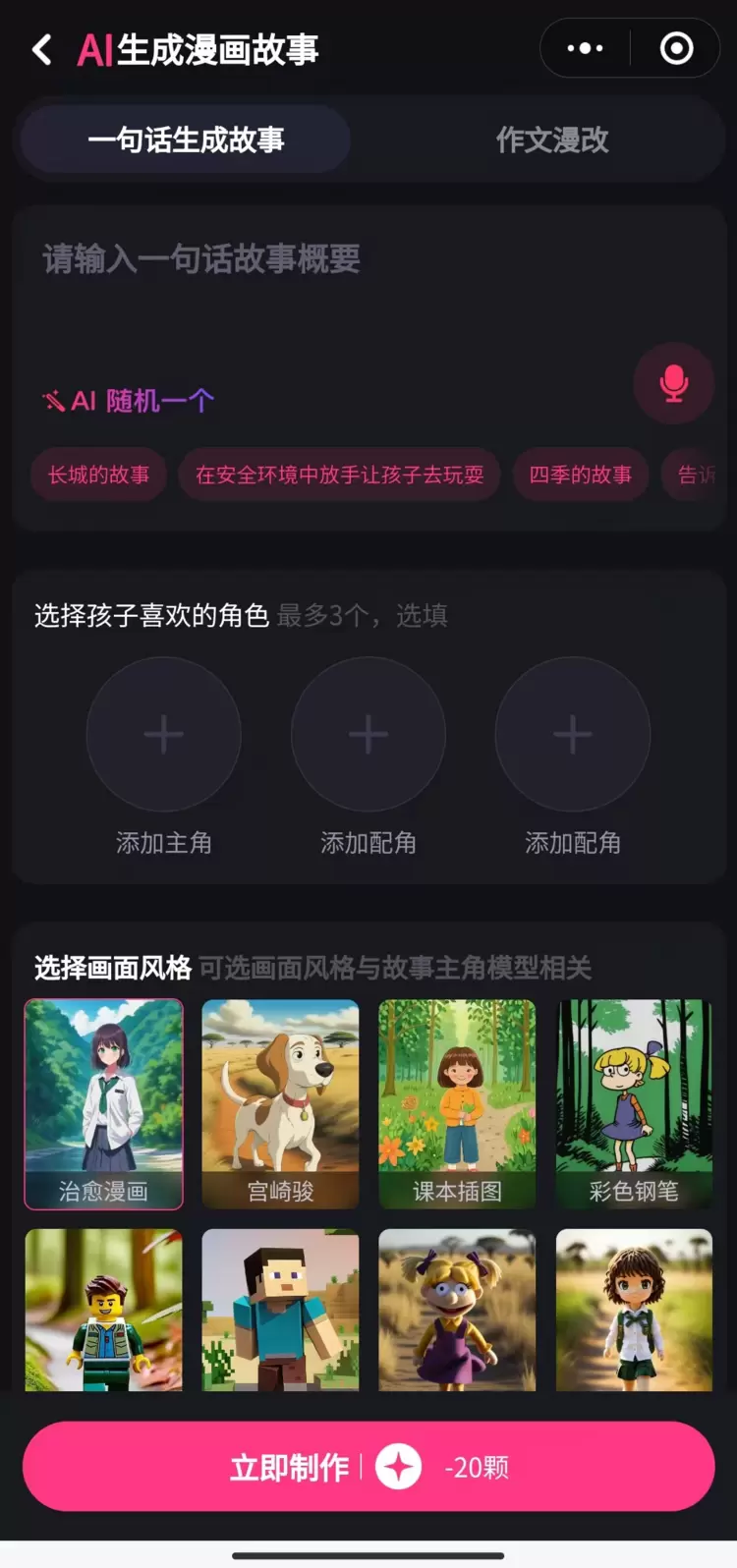The image size is (737, 1568).
Task: Pick the 在安全环境中放手让孩子去玩耍 chip
Action: tap(339, 476)
